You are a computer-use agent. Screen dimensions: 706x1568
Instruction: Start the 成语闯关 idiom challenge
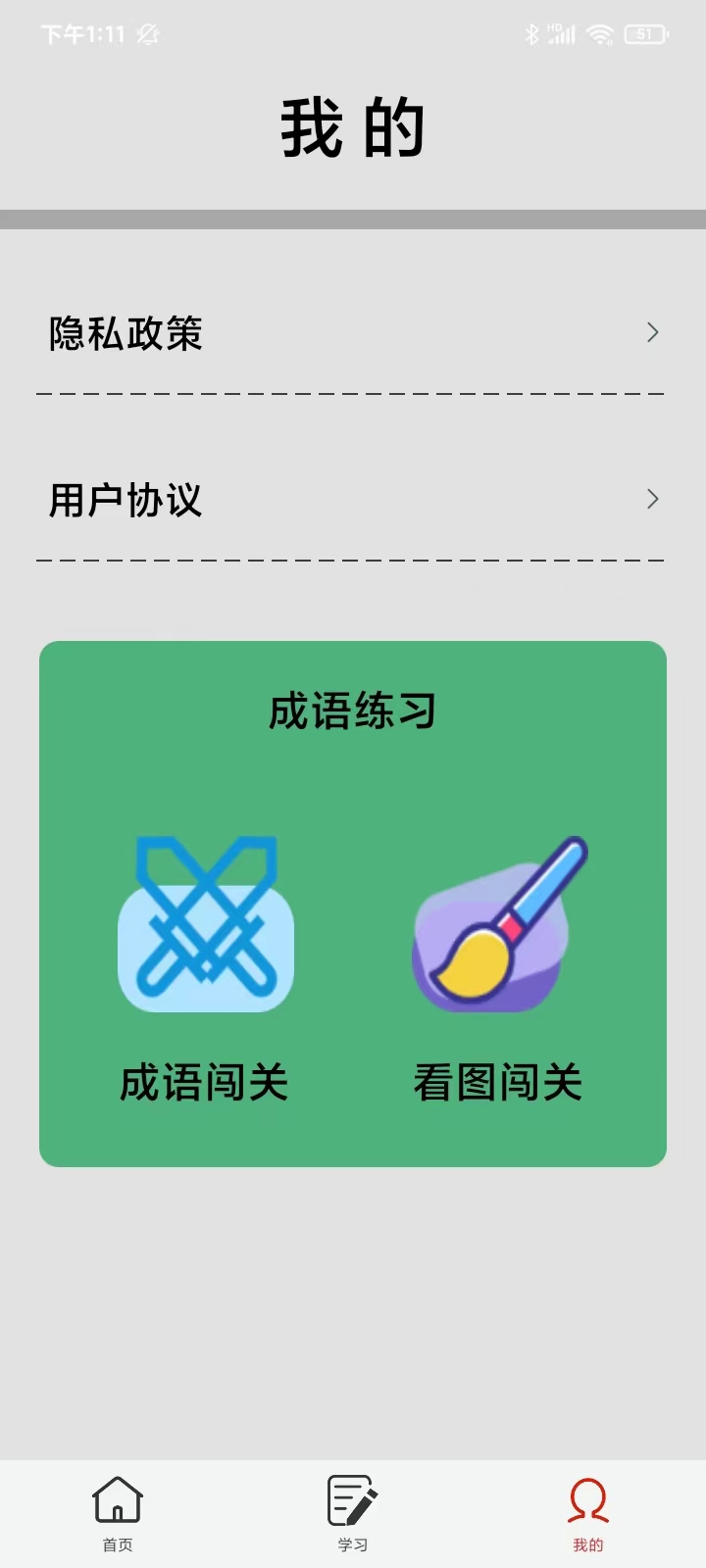[x=205, y=965]
